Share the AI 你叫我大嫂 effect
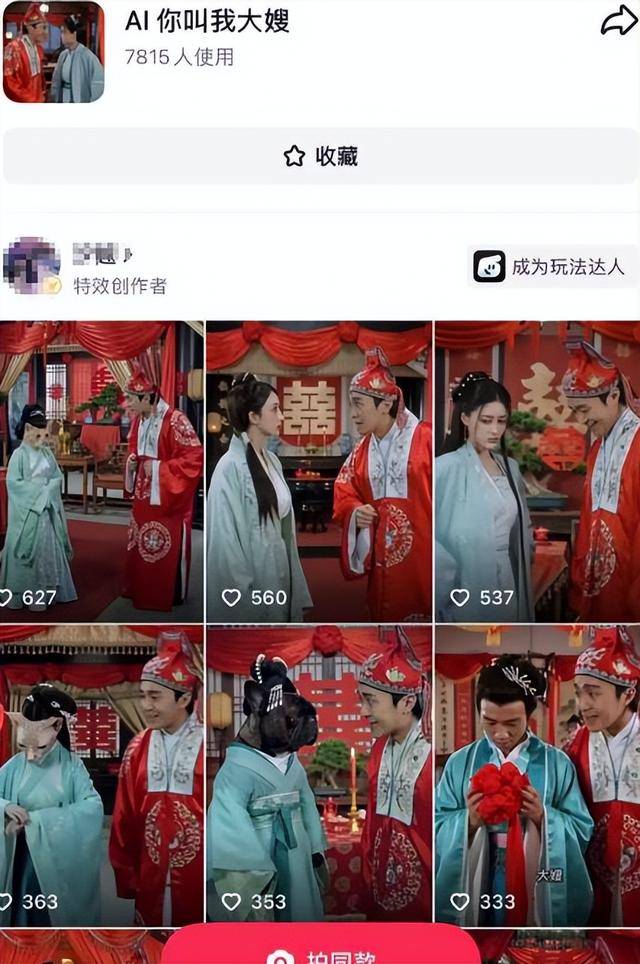 point(618,21)
